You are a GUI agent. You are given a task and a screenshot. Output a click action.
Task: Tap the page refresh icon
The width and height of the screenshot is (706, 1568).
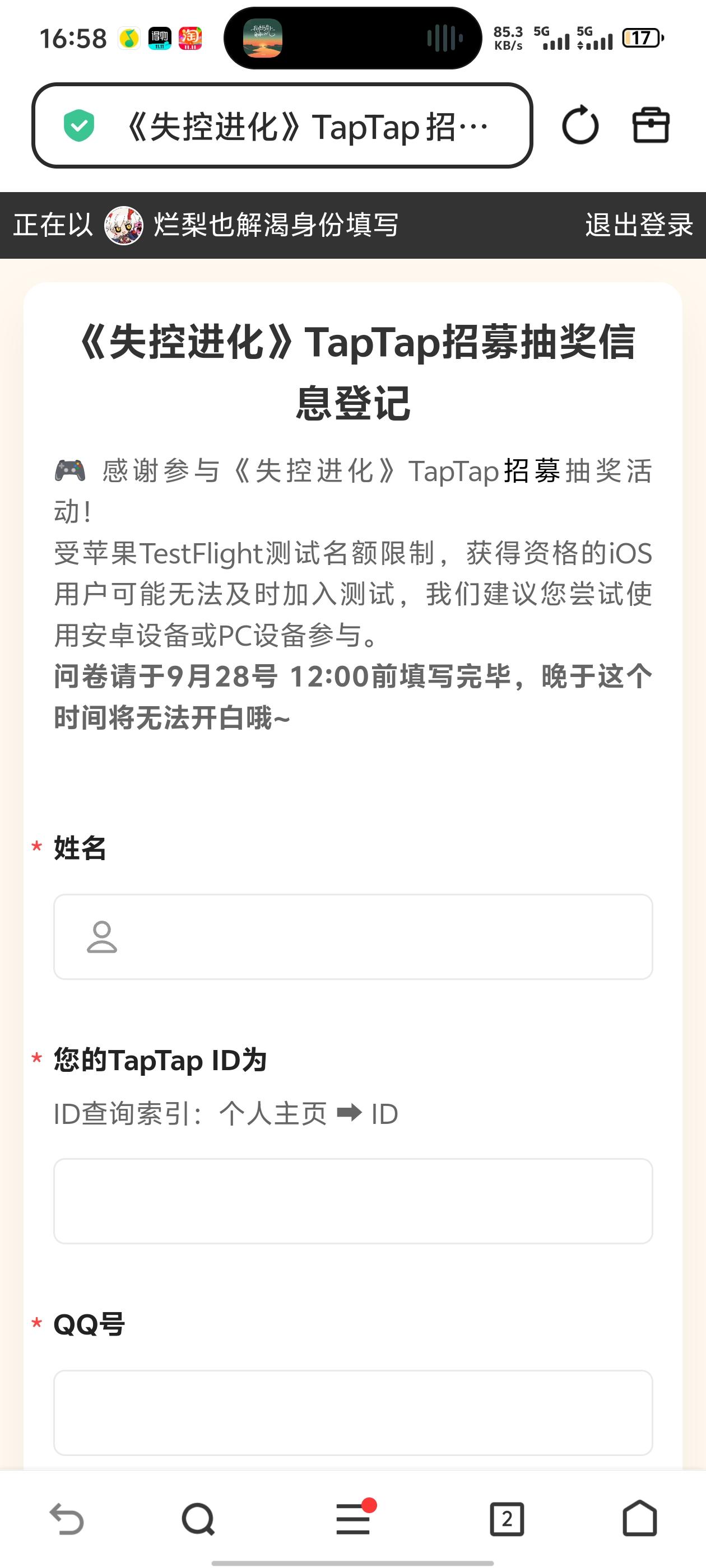(580, 126)
